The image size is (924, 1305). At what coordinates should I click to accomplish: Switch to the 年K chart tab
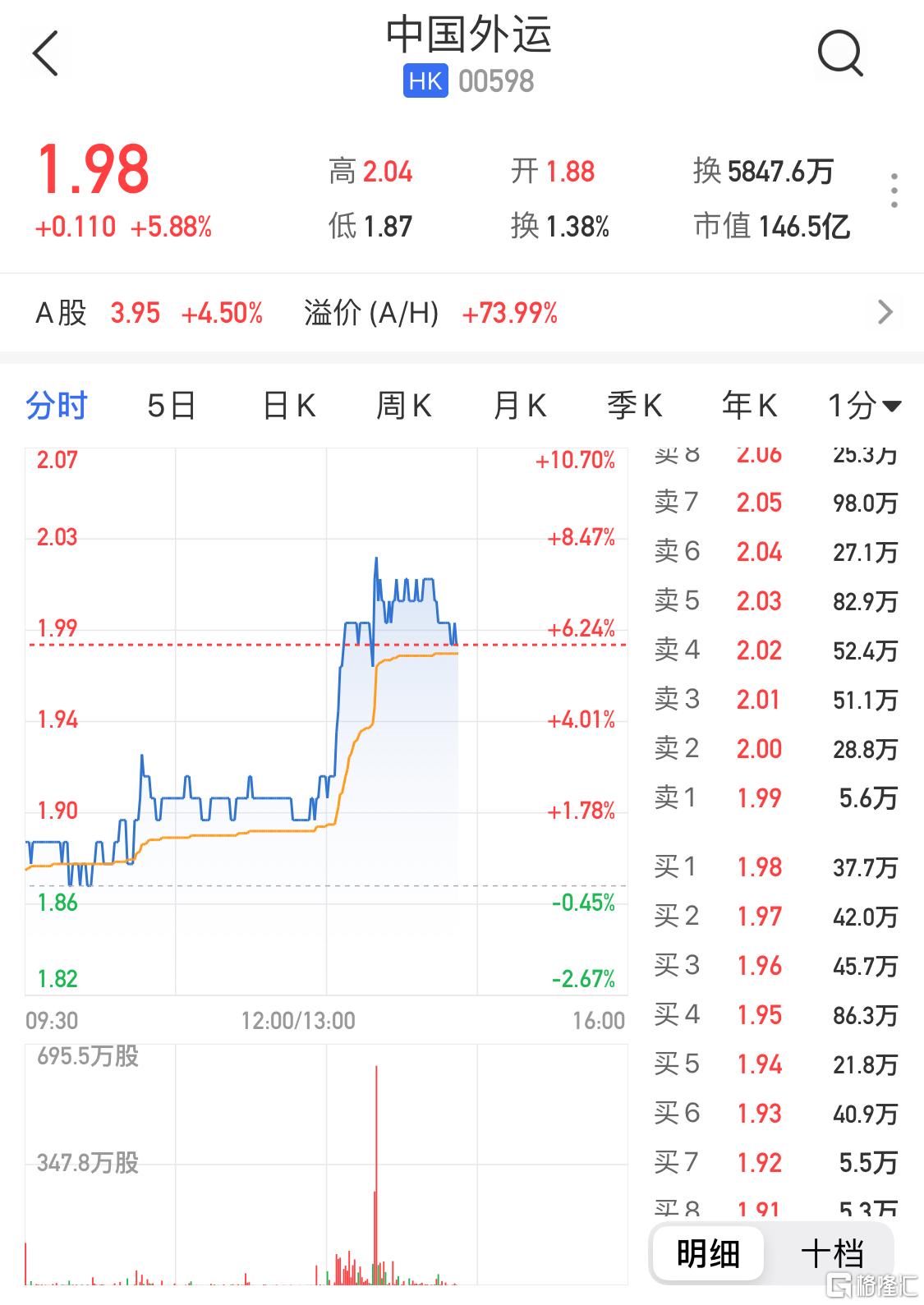tap(749, 406)
